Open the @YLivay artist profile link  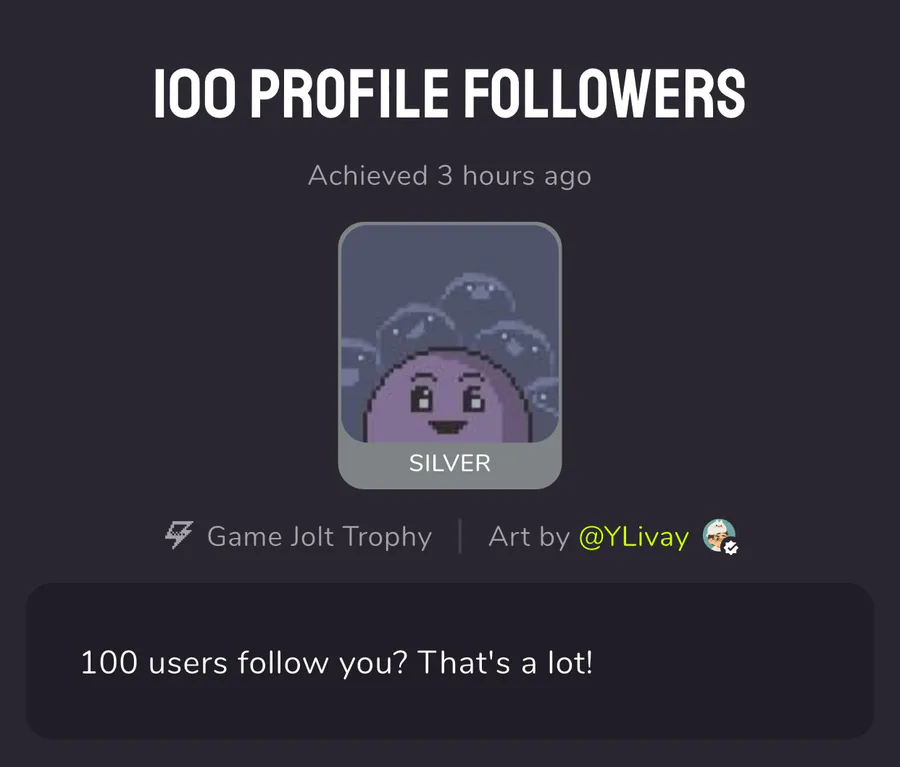click(633, 537)
